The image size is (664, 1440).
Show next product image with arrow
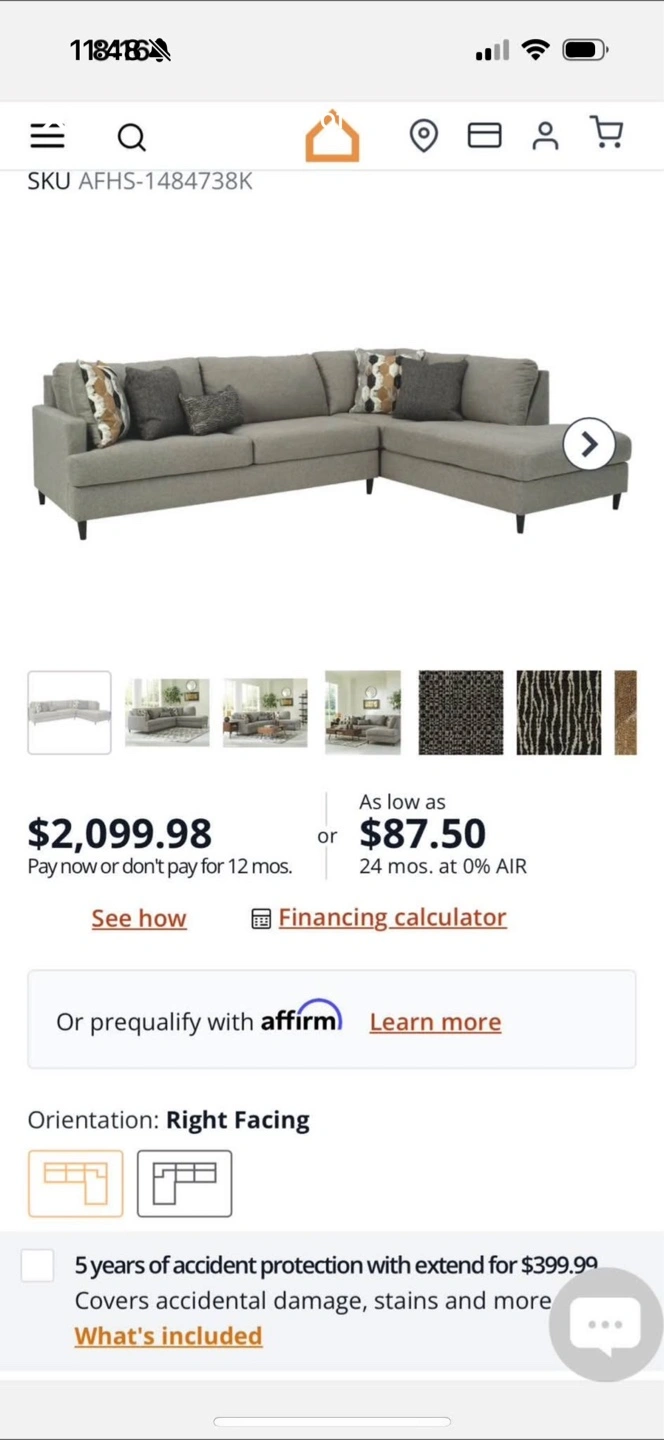(589, 444)
